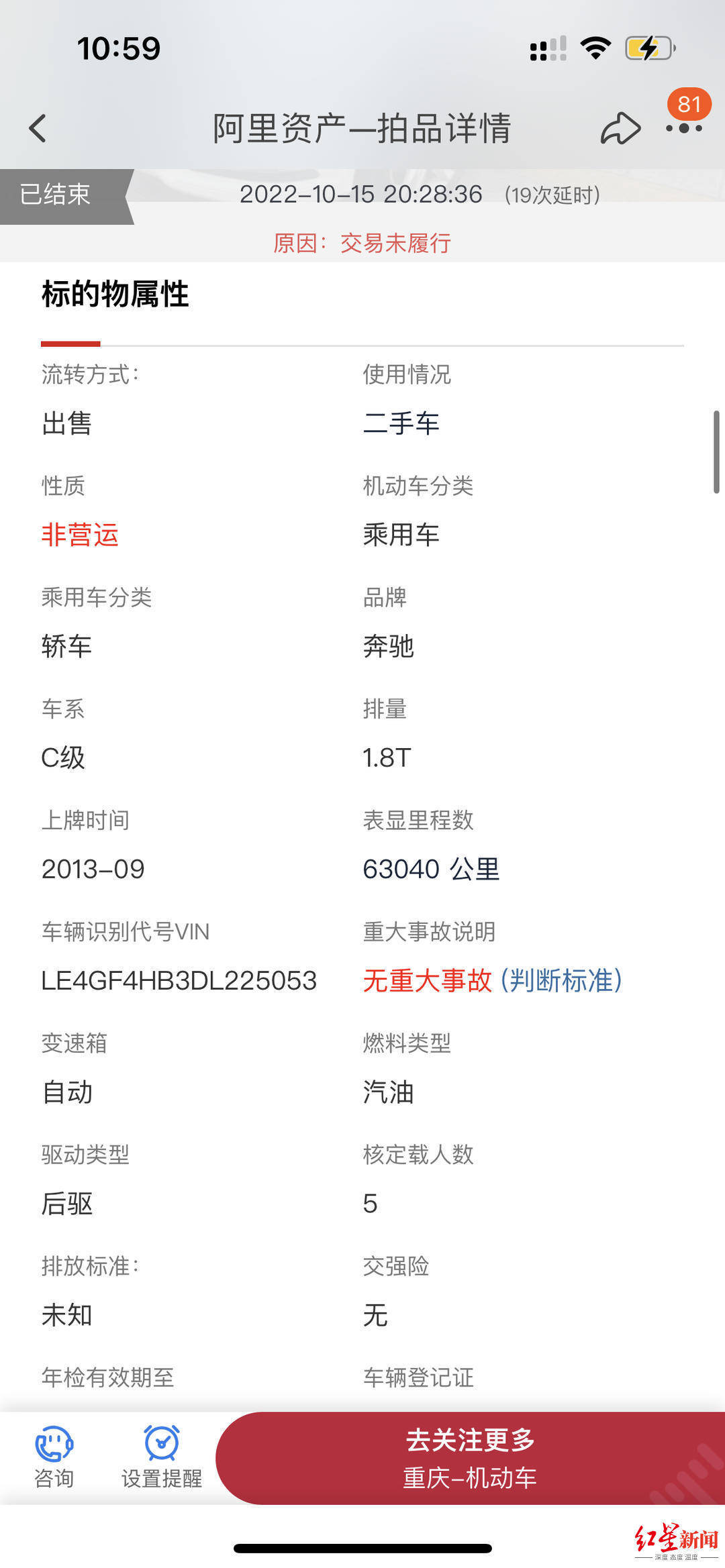Share this auction item
Viewport: 725px width, 1568px height.
pyautogui.click(x=620, y=128)
